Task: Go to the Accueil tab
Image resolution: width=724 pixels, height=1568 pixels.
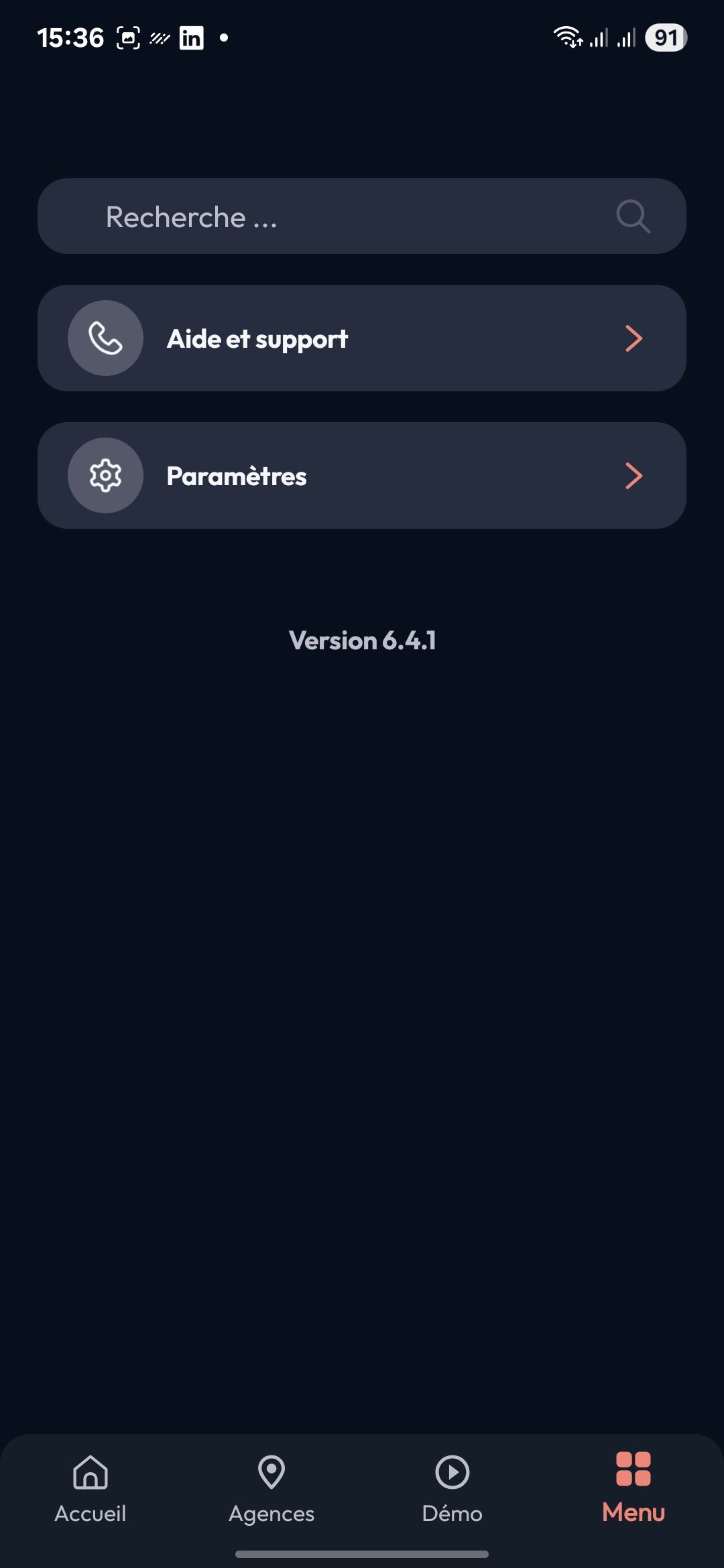Action: point(90,1489)
